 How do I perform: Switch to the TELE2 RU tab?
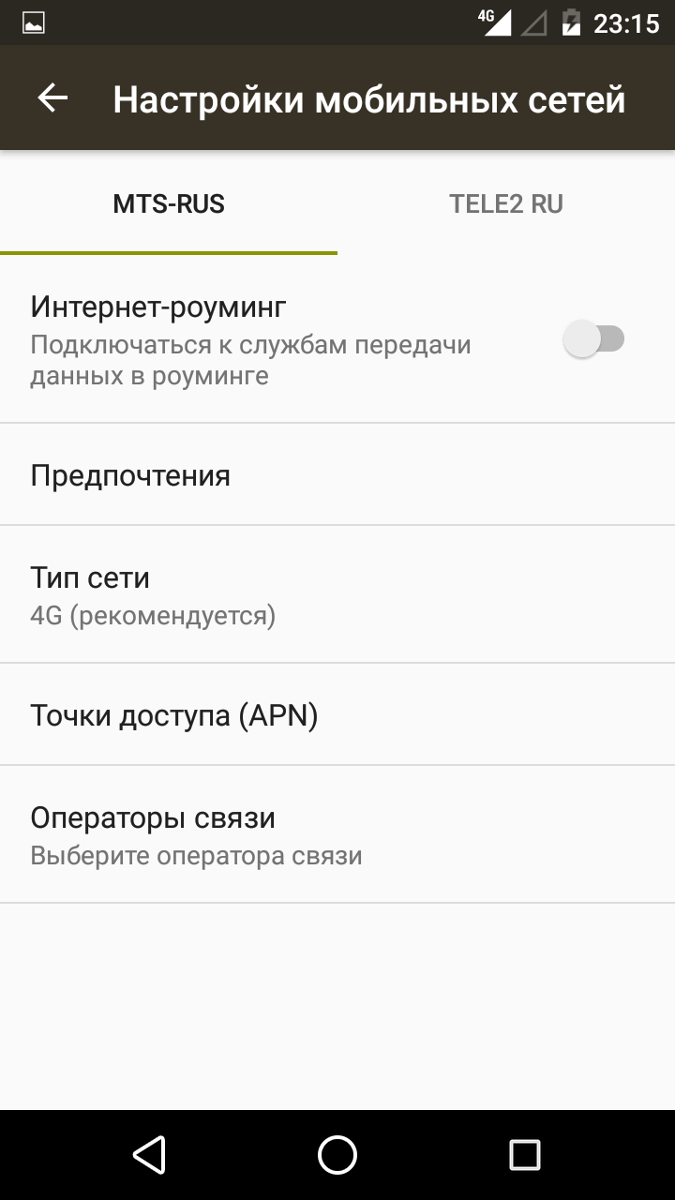pyautogui.click(x=506, y=204)
